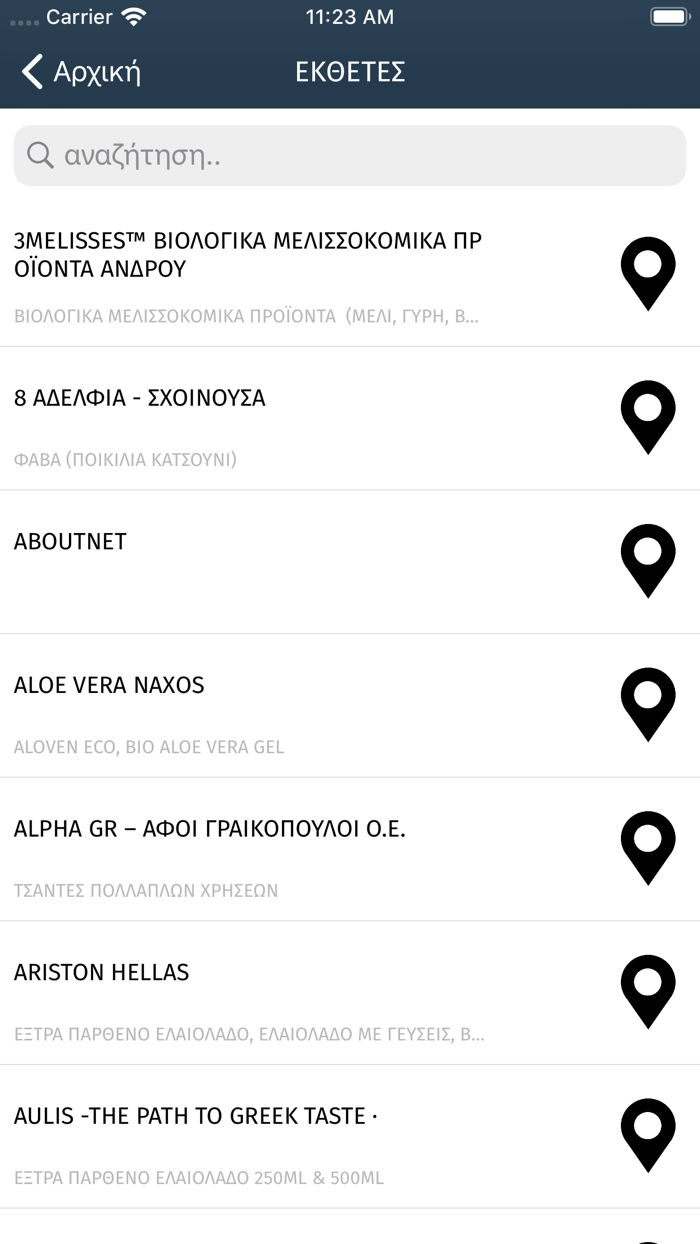This screenshot has height=1244, width=700.
Task: View ABOUTNET location pin
Action: (648, 560)
